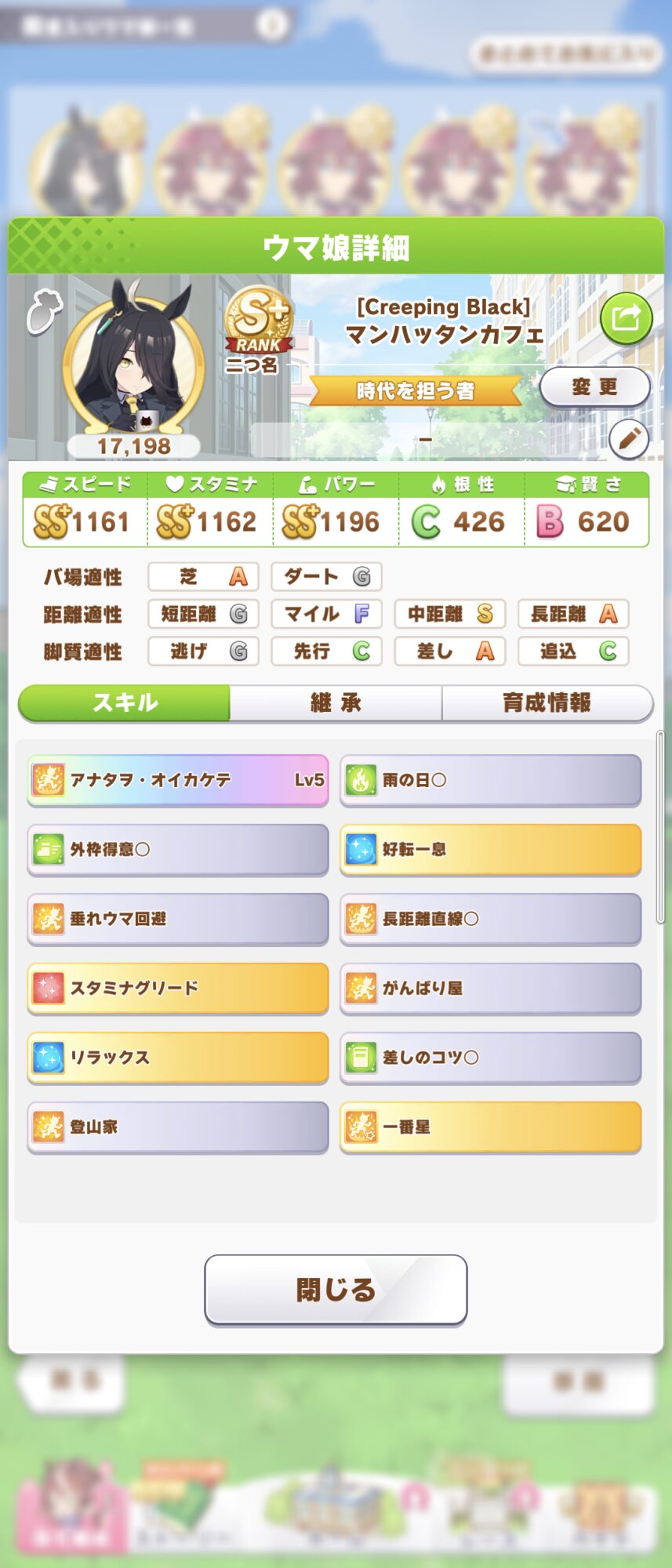
Task: View the 雨の日○ skill
Action: coord(490,780)
